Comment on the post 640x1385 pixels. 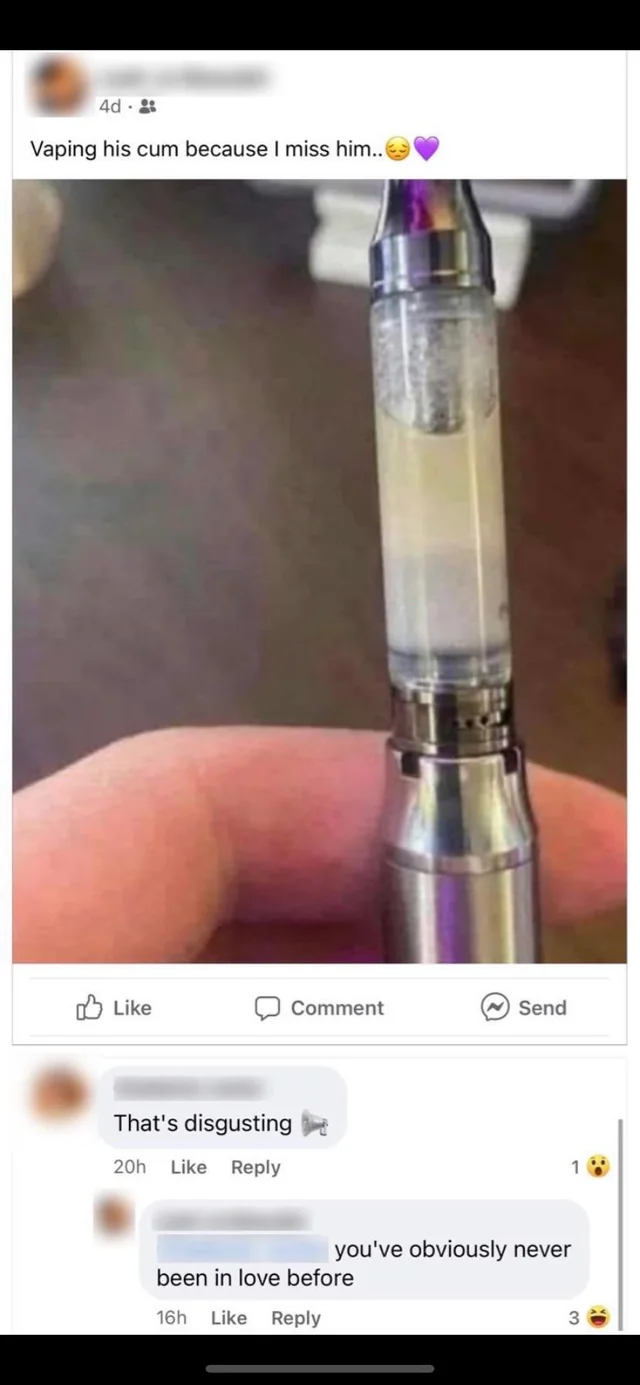coord(319,1007)
